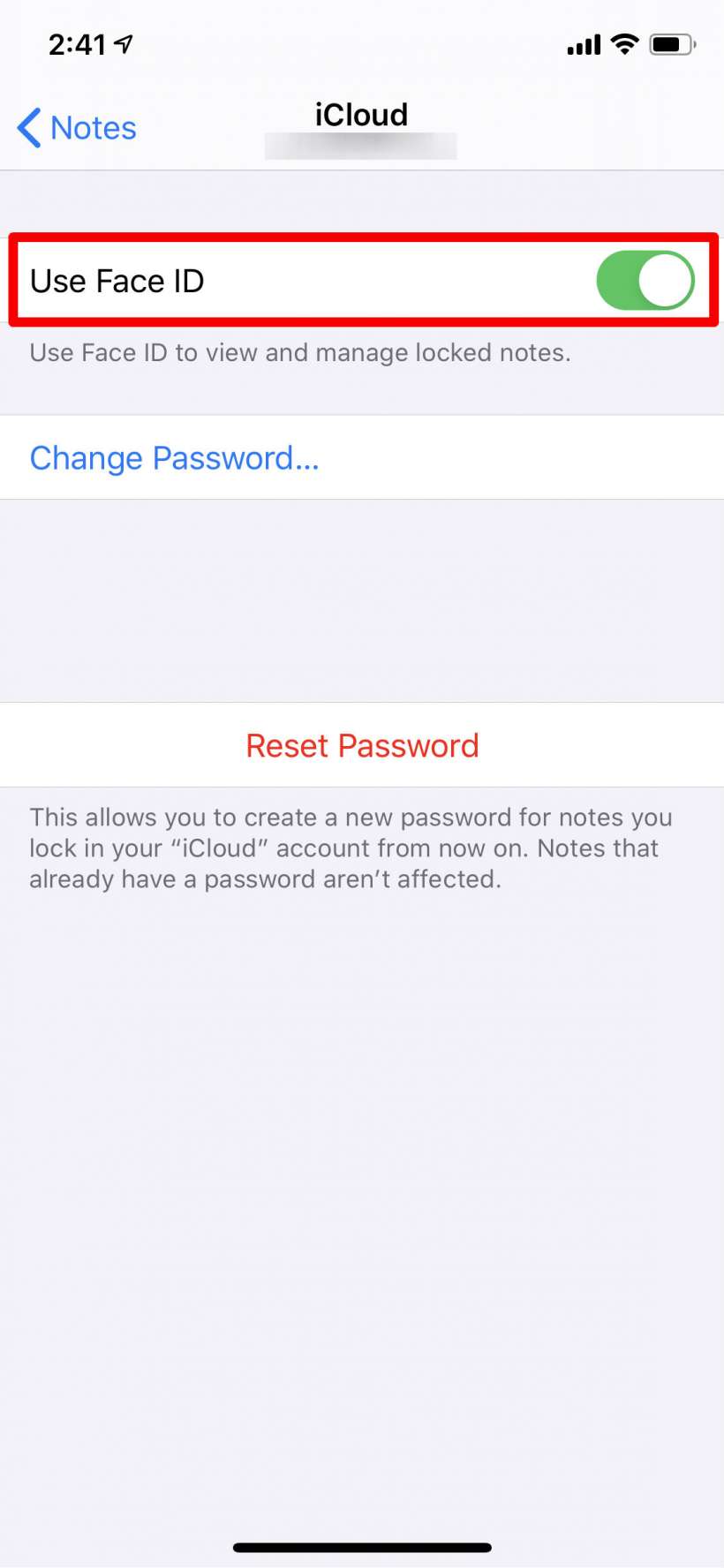Tap Reset Password

pos(362,746)
